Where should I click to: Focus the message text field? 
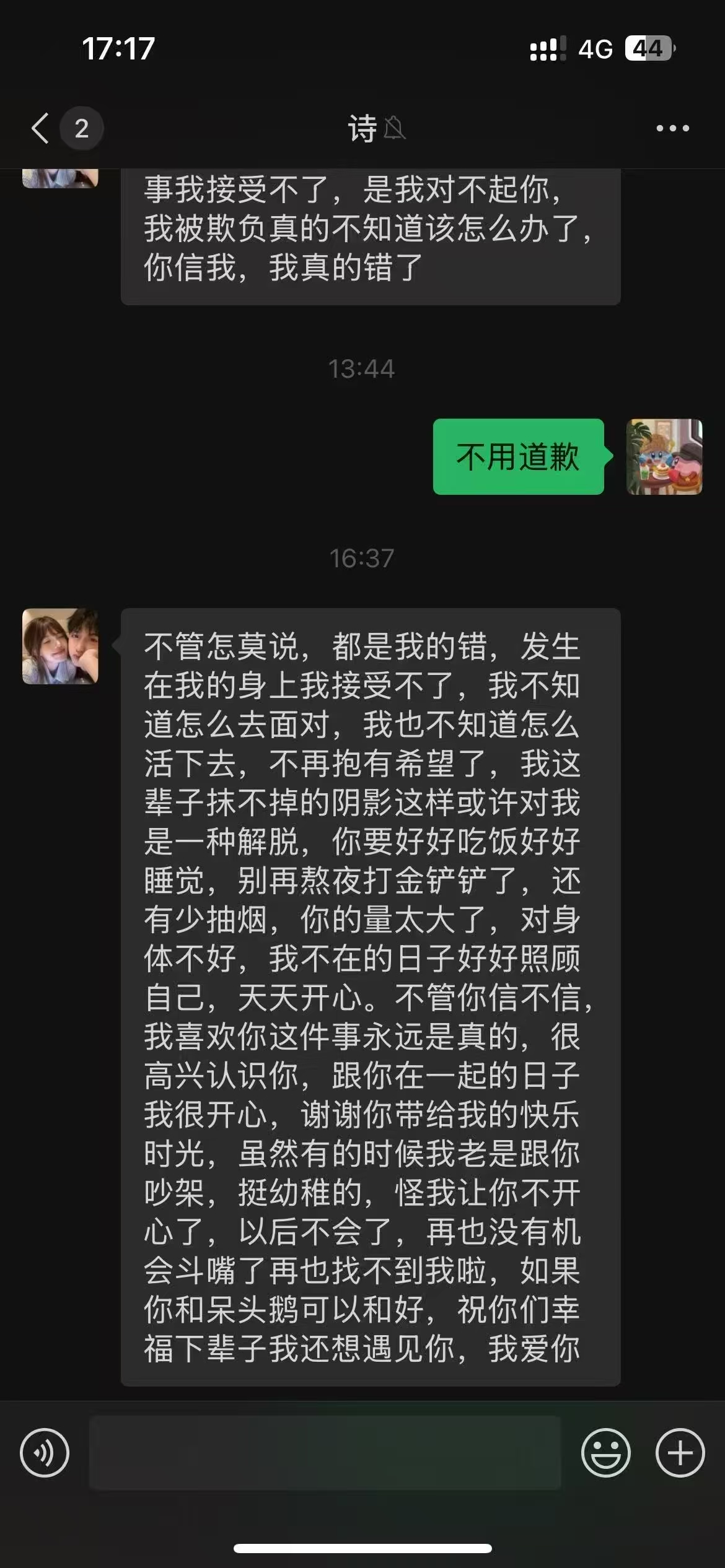325,1452
